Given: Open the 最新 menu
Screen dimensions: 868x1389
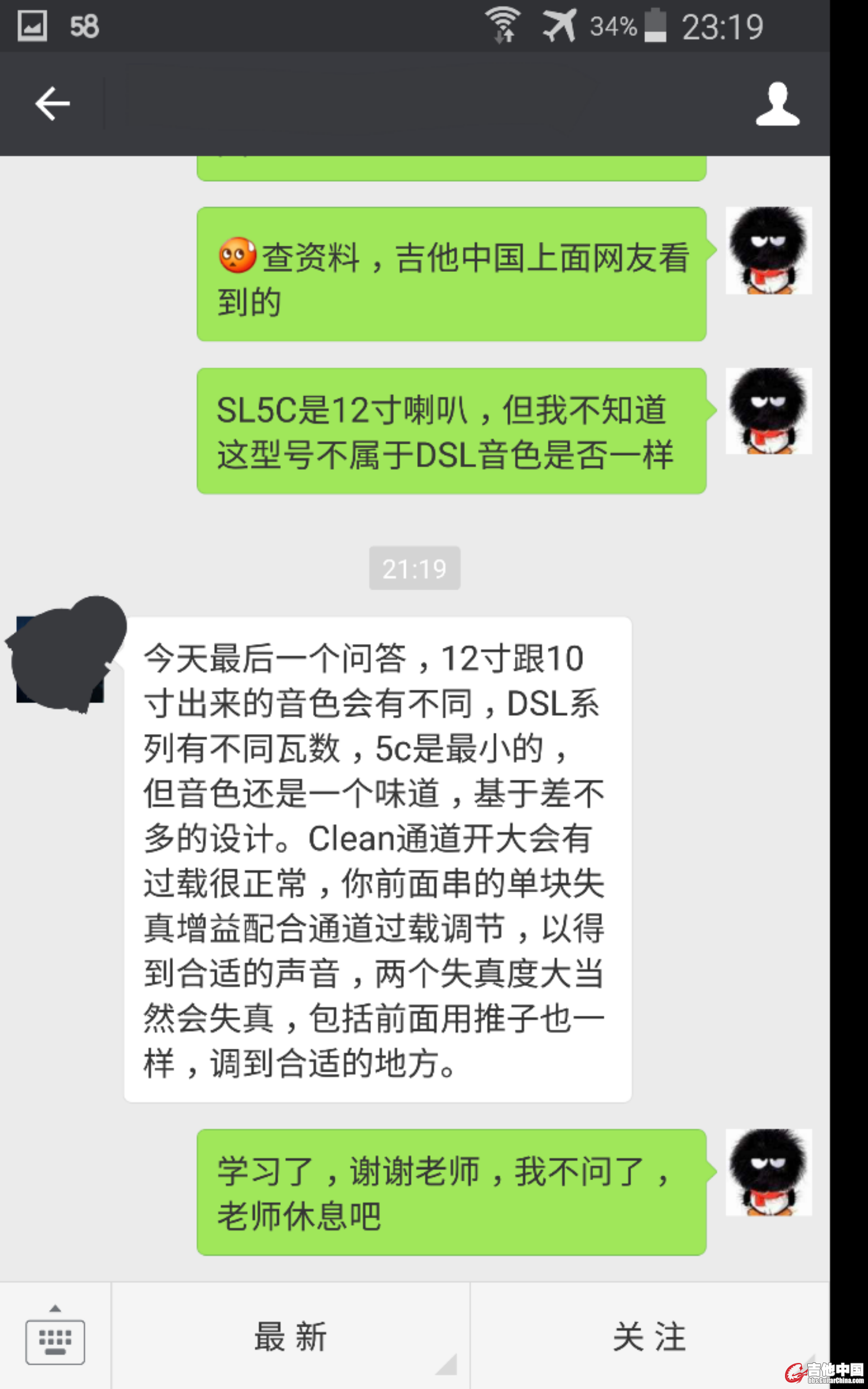Looking at the screenshot, I should (x=290, y=1336).
